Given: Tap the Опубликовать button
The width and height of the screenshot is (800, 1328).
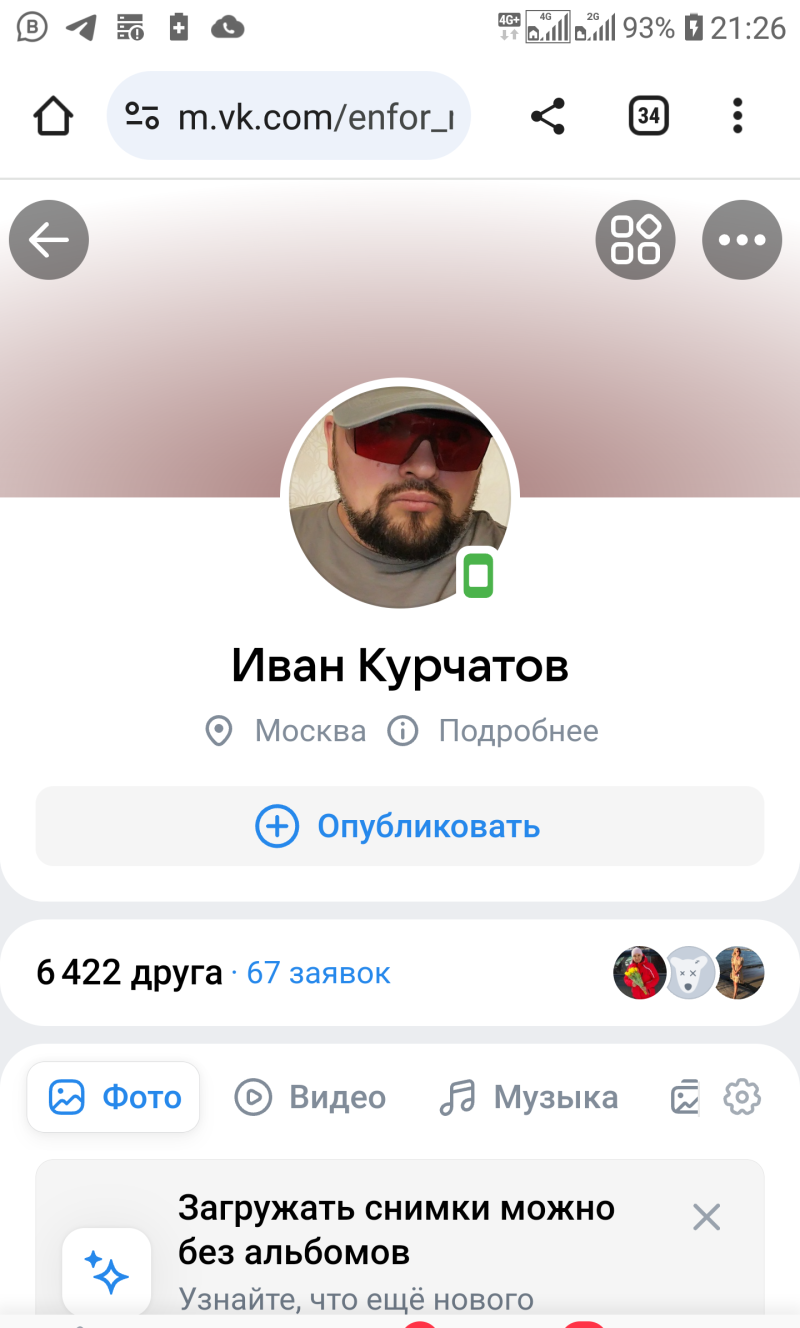Looking at the screenshot, I should [400, 827].
